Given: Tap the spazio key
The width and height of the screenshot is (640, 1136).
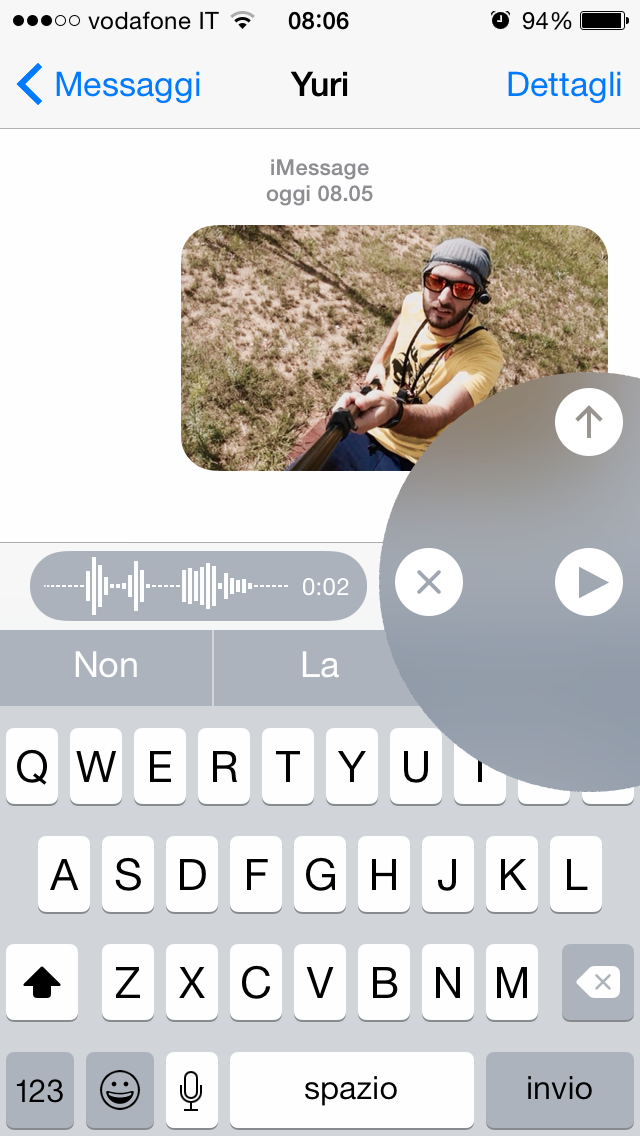Looking at the screenshot, I should pos(351,1089).
